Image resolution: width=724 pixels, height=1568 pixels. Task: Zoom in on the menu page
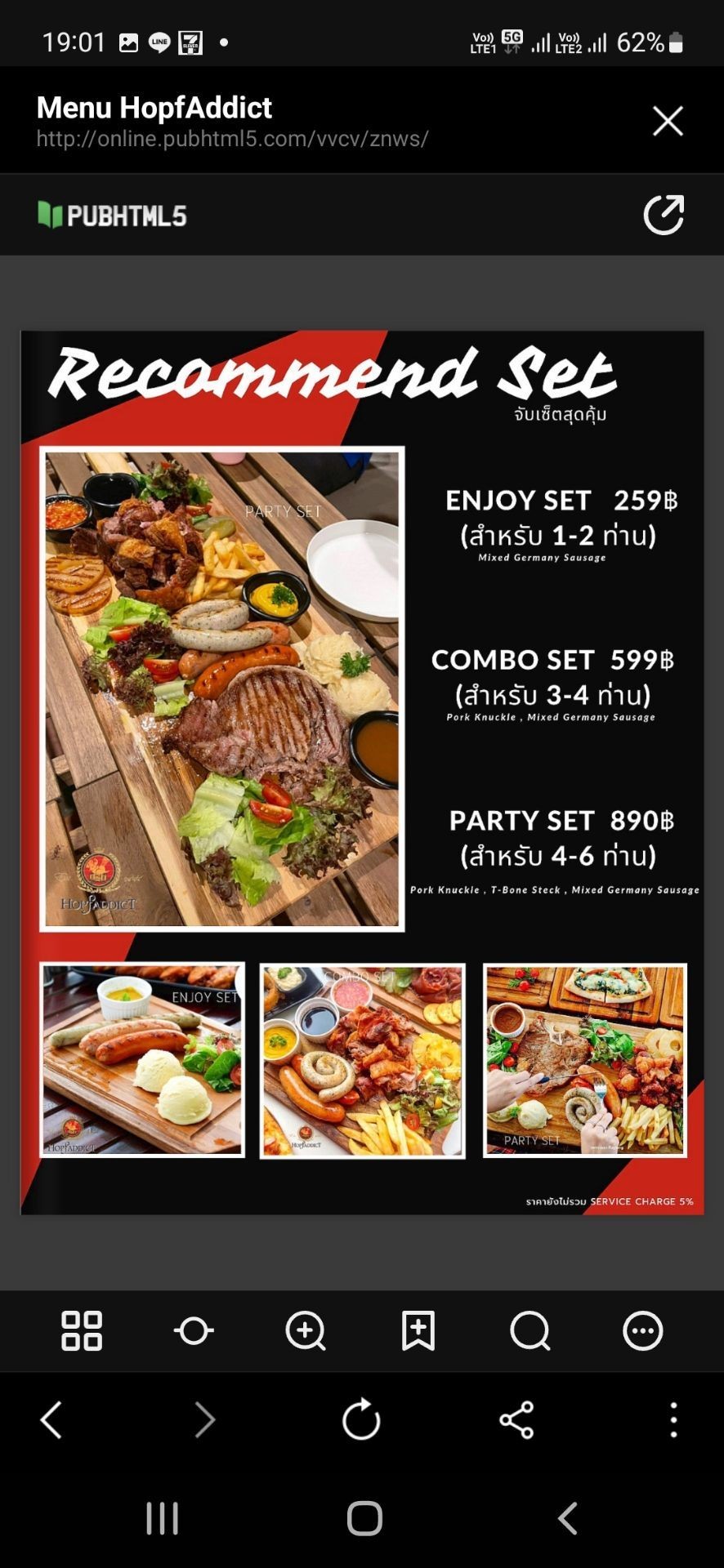pos(306,1330)
